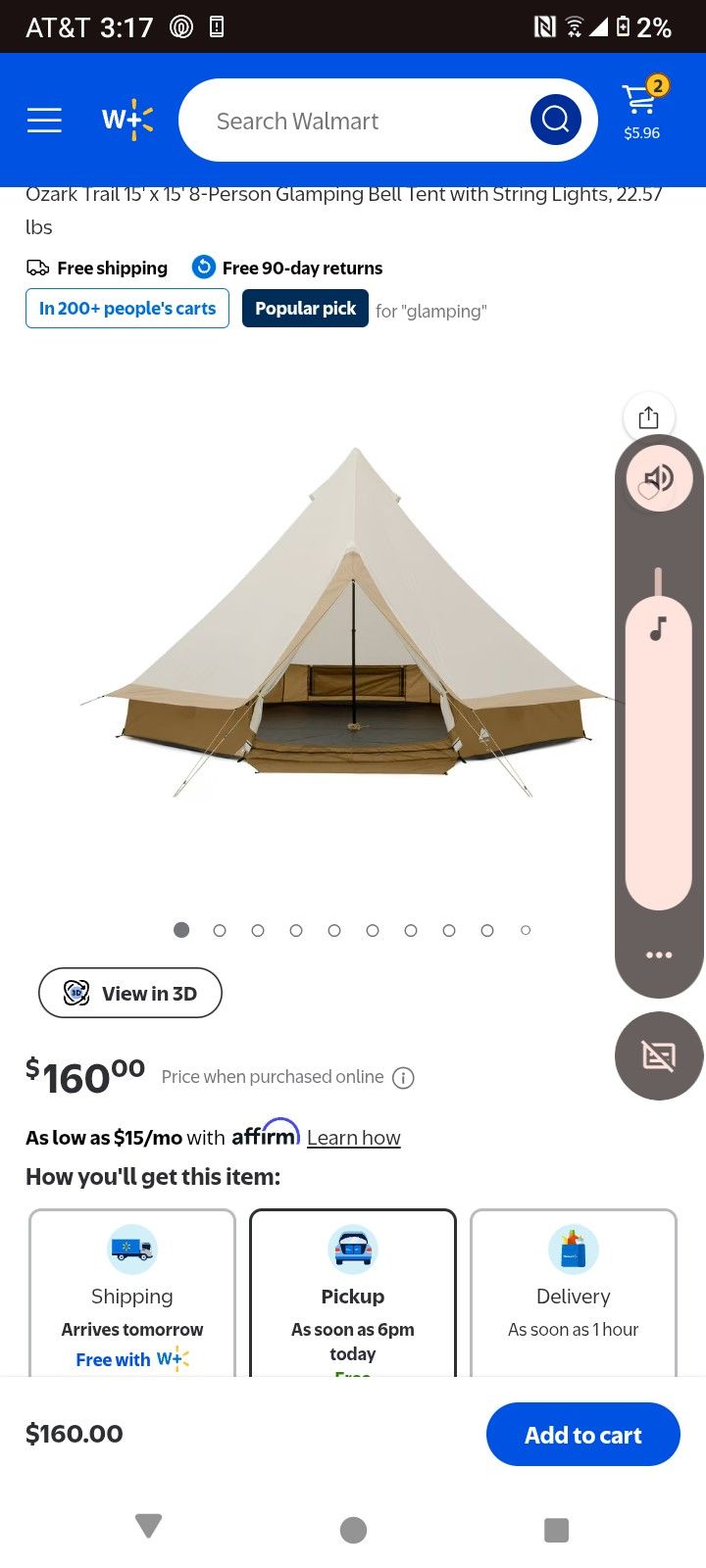Tap the search magnifier icon
The height and width of the screenshot is (1568, 706).
[555, 119]
